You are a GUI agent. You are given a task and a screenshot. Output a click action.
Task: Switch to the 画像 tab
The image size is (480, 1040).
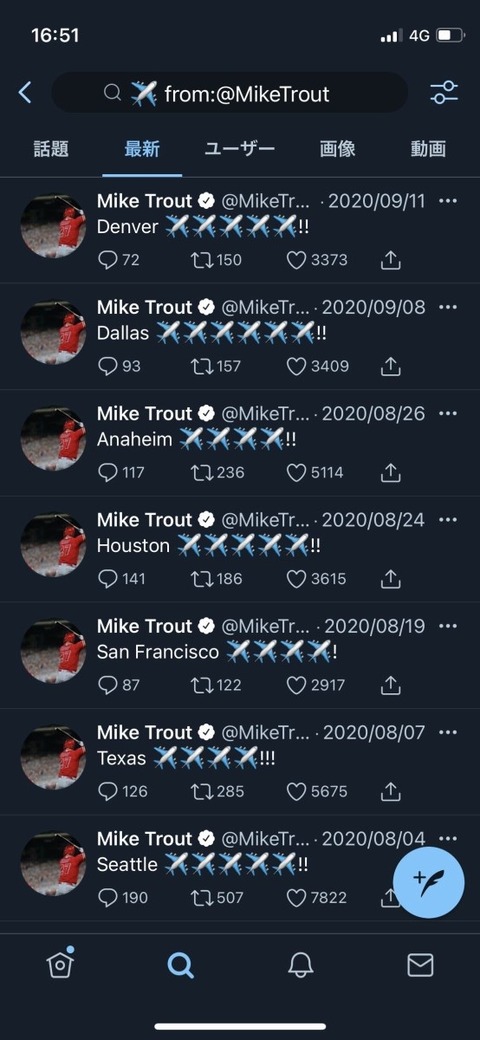pyautogui.click(x=337, y=149)
